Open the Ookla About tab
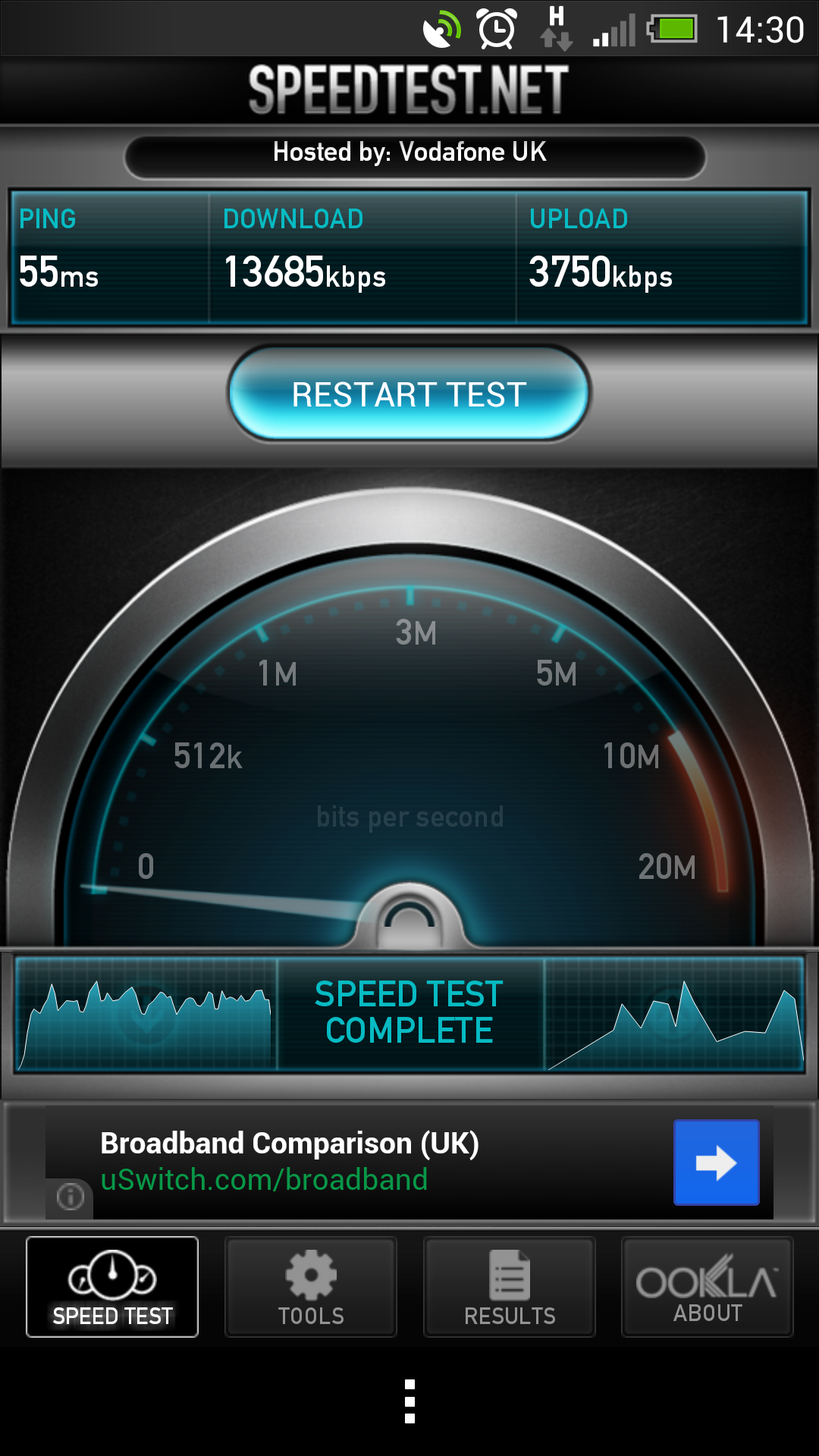Image resolution: width=819 pixels, height=1456 pixels. pos(708,1287)
